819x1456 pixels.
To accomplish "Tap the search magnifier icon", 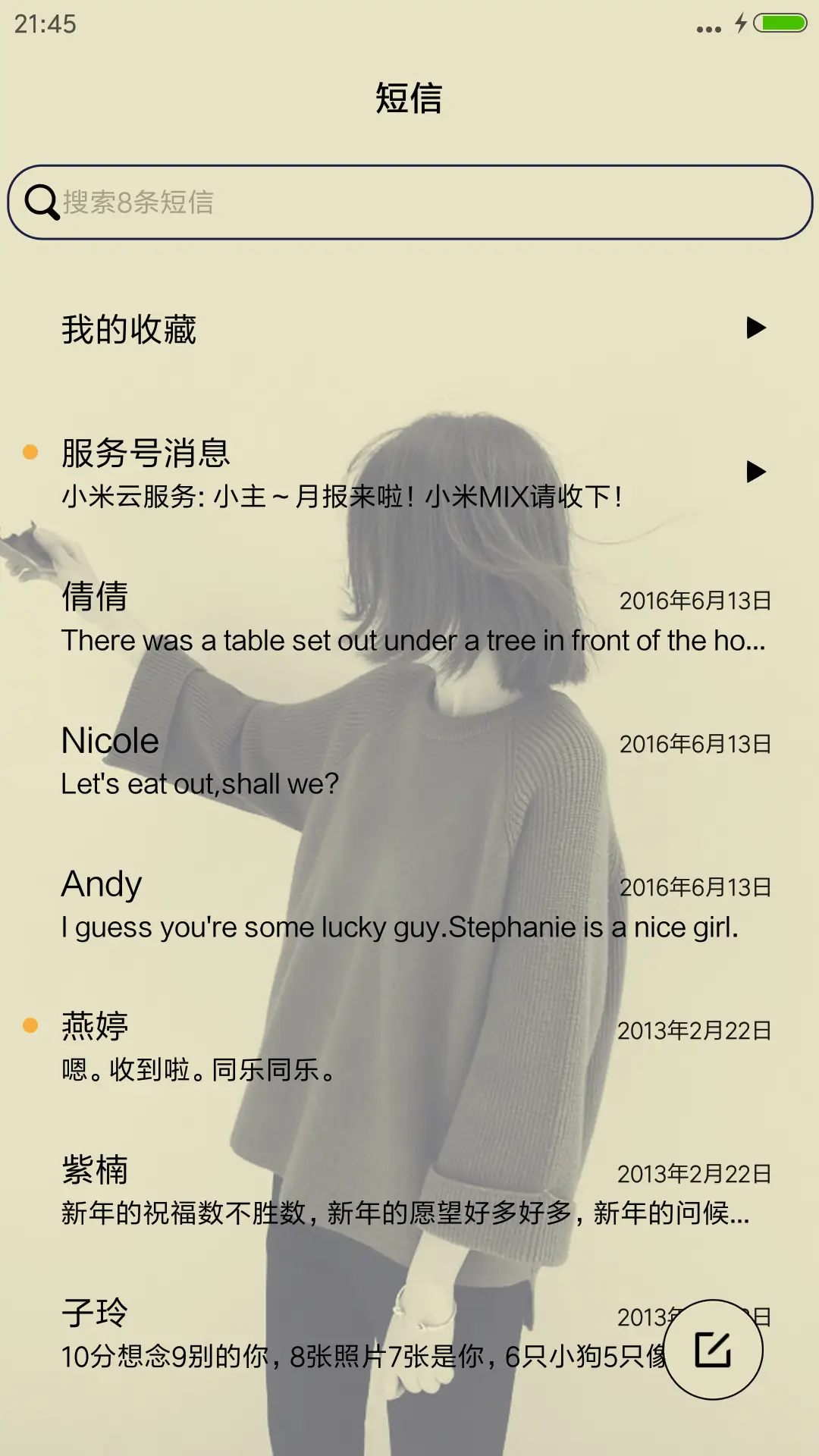I will click(x=43, y=202).
